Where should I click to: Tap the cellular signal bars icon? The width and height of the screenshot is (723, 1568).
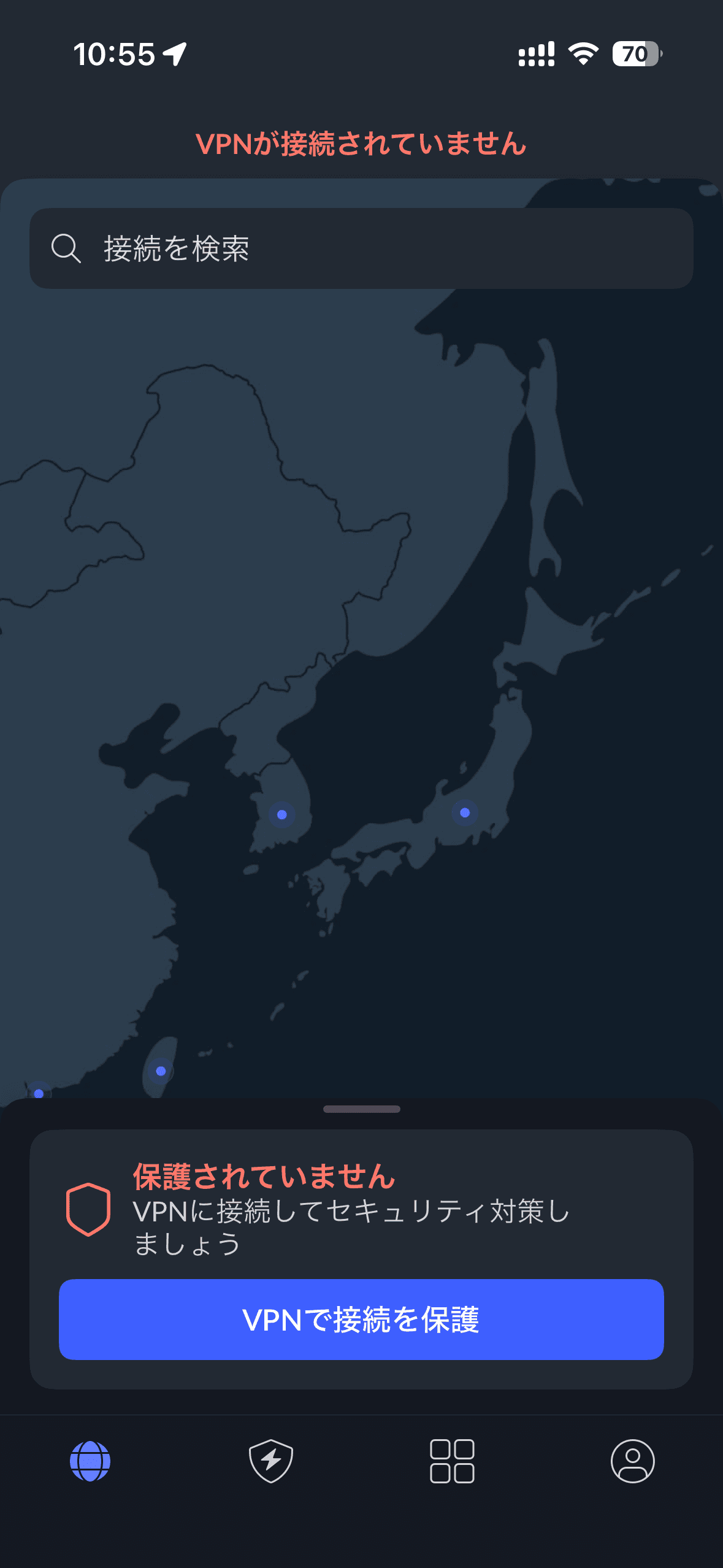[x=536, y=55]
